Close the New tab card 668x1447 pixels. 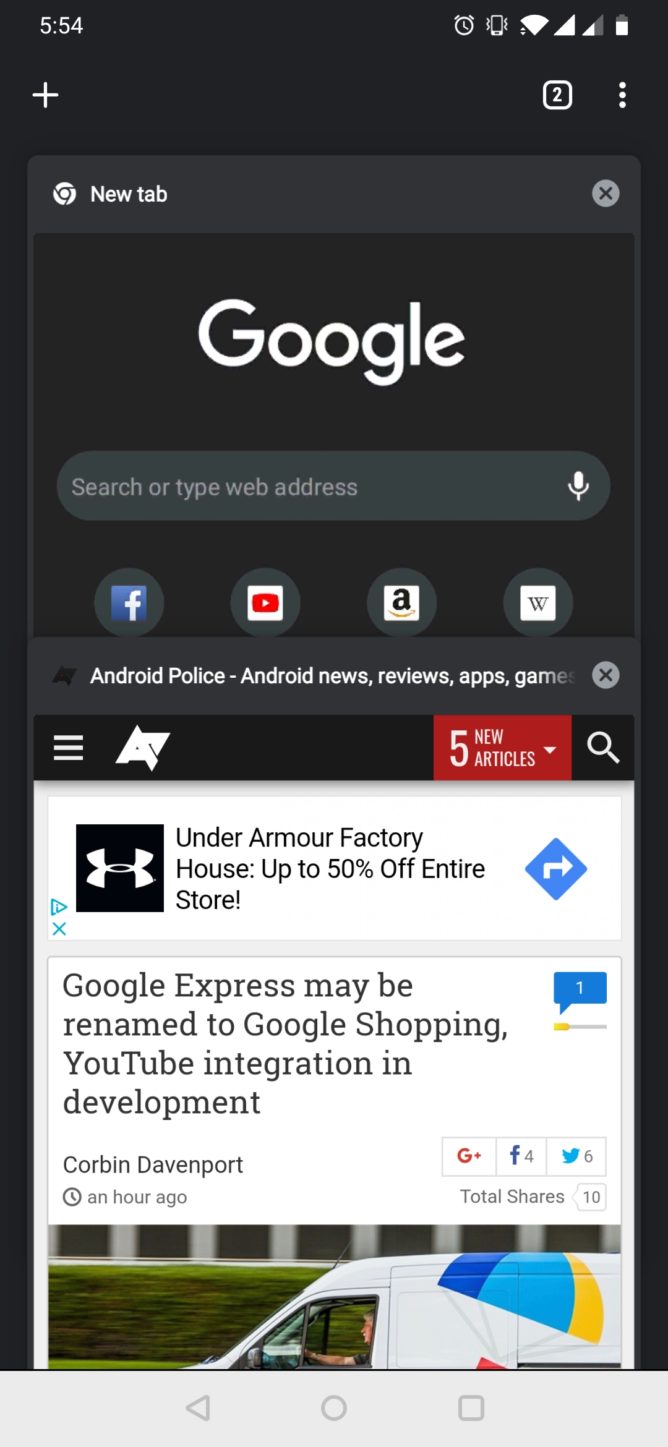tap(605, 193)
